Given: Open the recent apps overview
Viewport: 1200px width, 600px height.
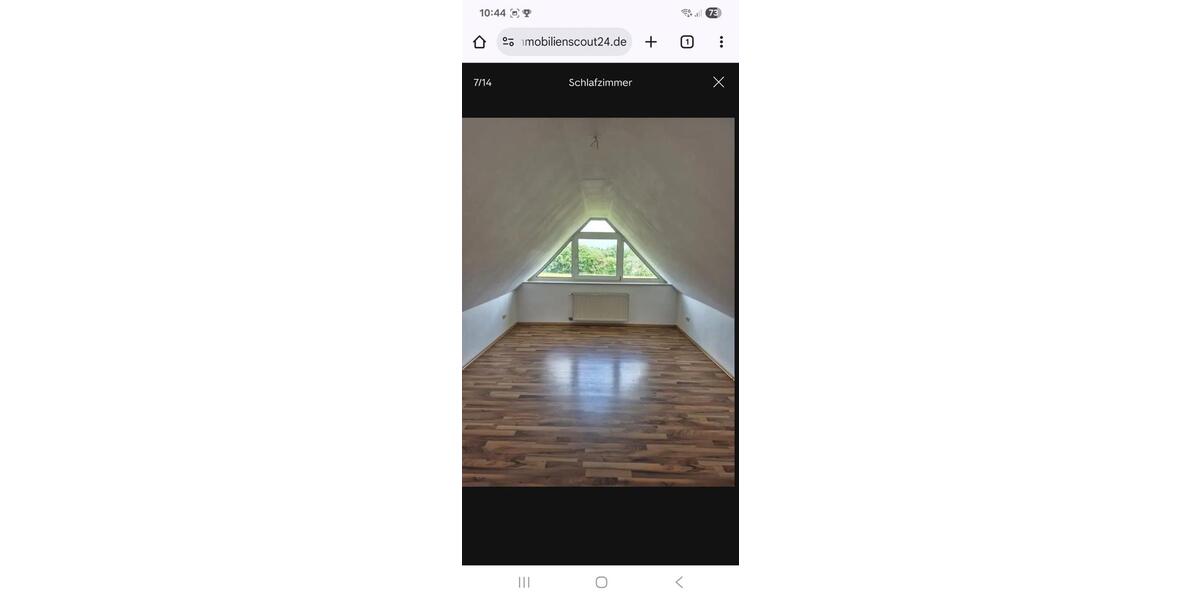Looking at the screenshot, I should coord(524,582).
